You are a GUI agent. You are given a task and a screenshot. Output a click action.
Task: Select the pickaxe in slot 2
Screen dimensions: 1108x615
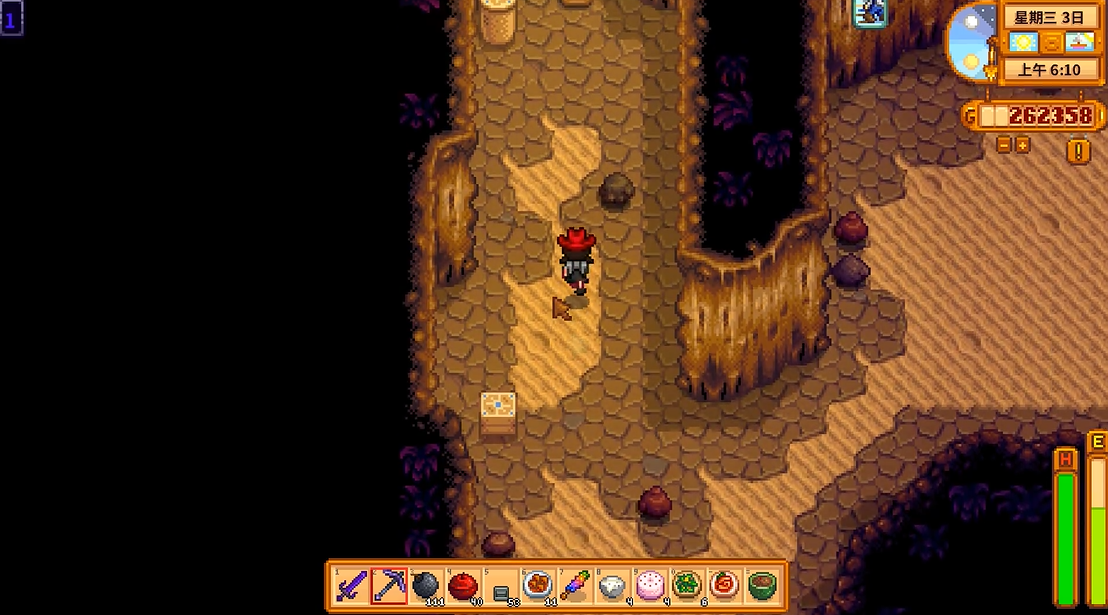tap(389, 586)
